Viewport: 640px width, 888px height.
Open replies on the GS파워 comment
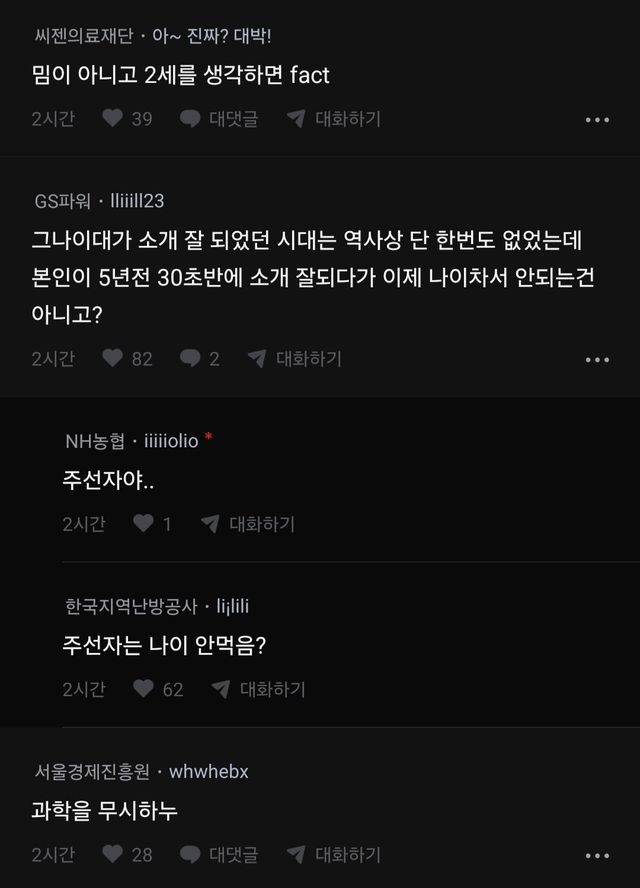click(200, 358)
